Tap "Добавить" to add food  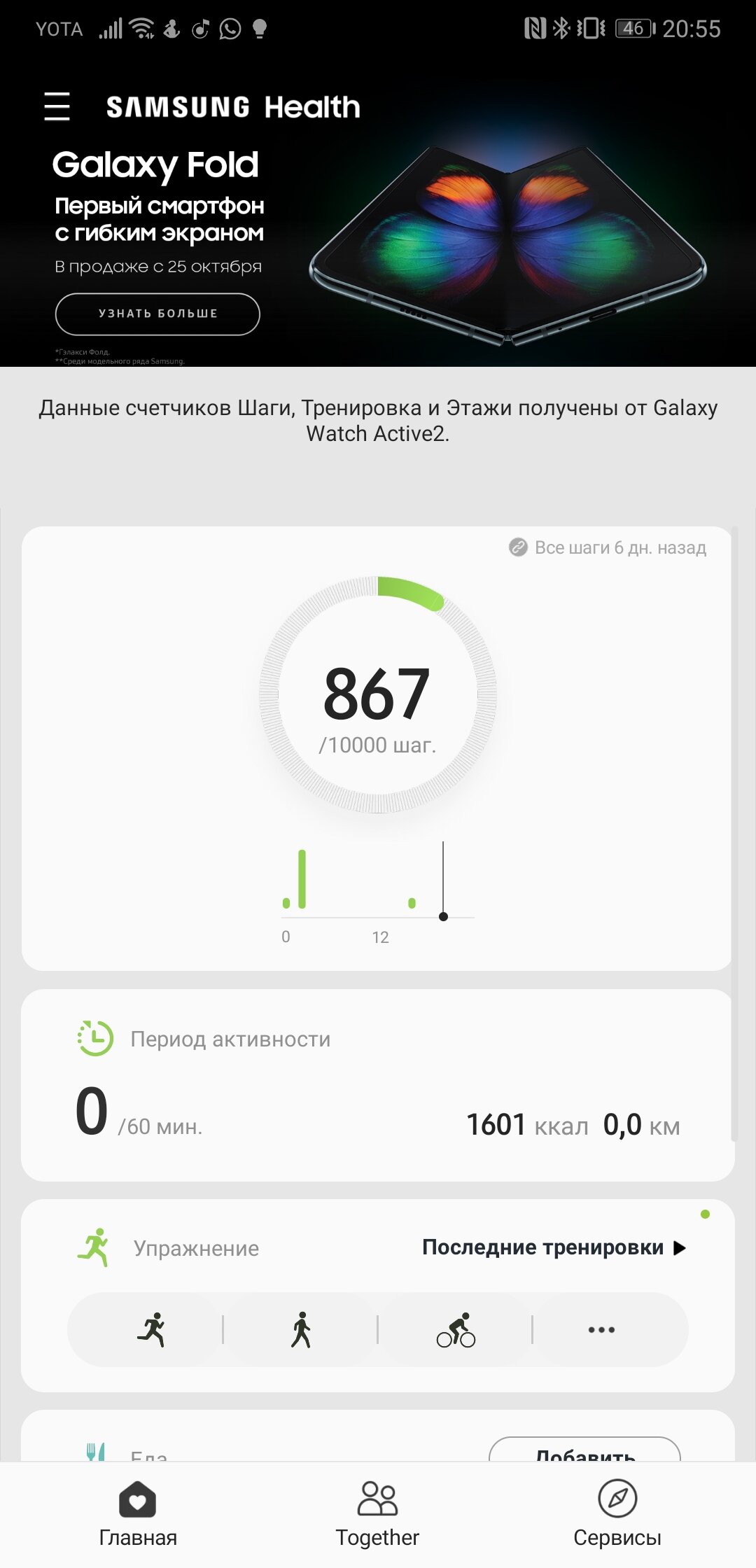[584, 1449]
